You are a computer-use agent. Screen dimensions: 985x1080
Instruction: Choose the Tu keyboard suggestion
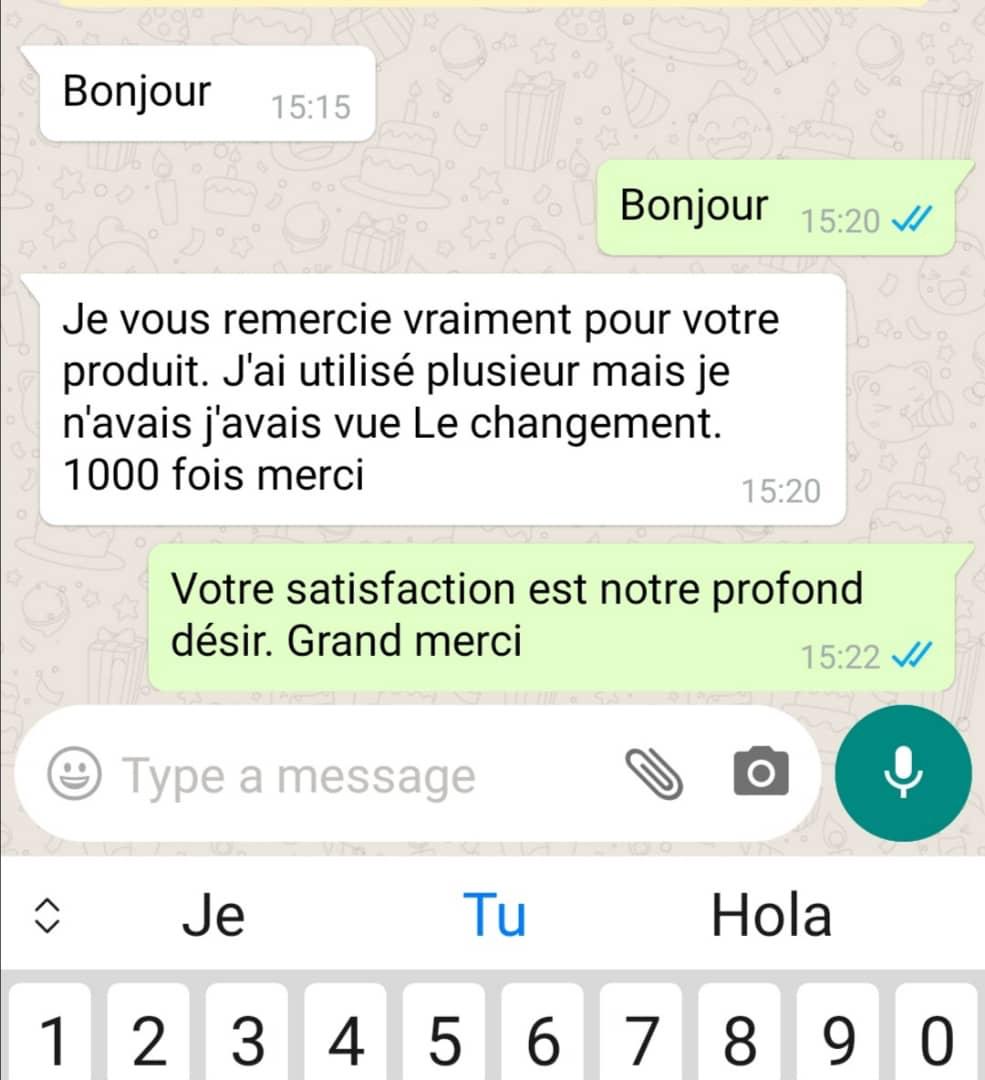[496, 915]
